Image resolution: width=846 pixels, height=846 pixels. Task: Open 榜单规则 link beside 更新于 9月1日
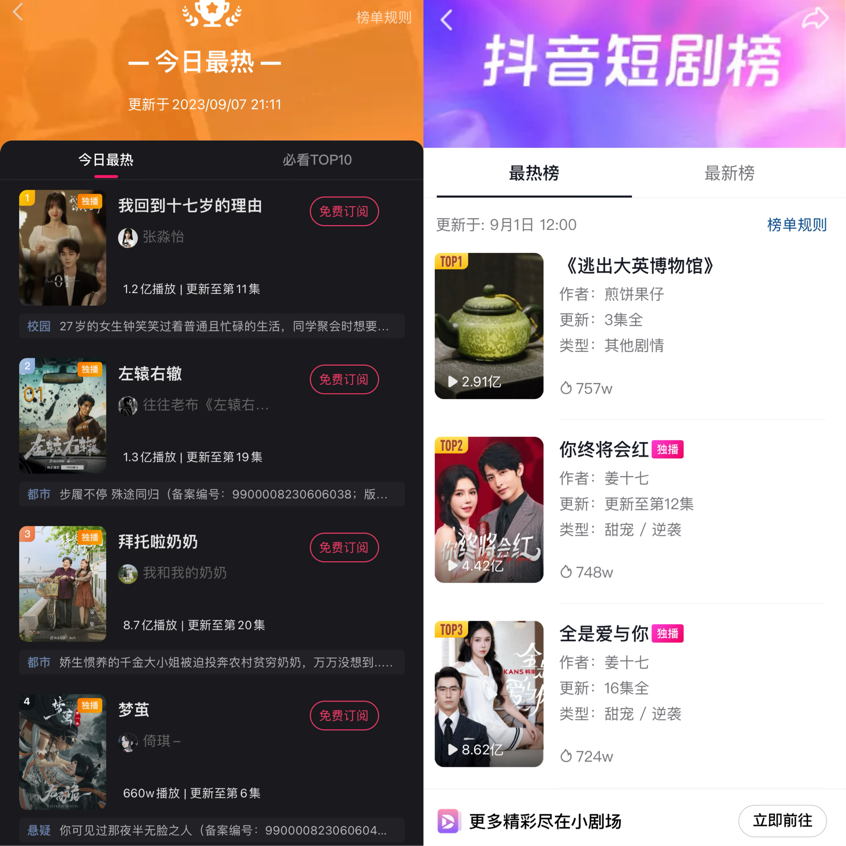pyautogui.click(x=796, y=225)
